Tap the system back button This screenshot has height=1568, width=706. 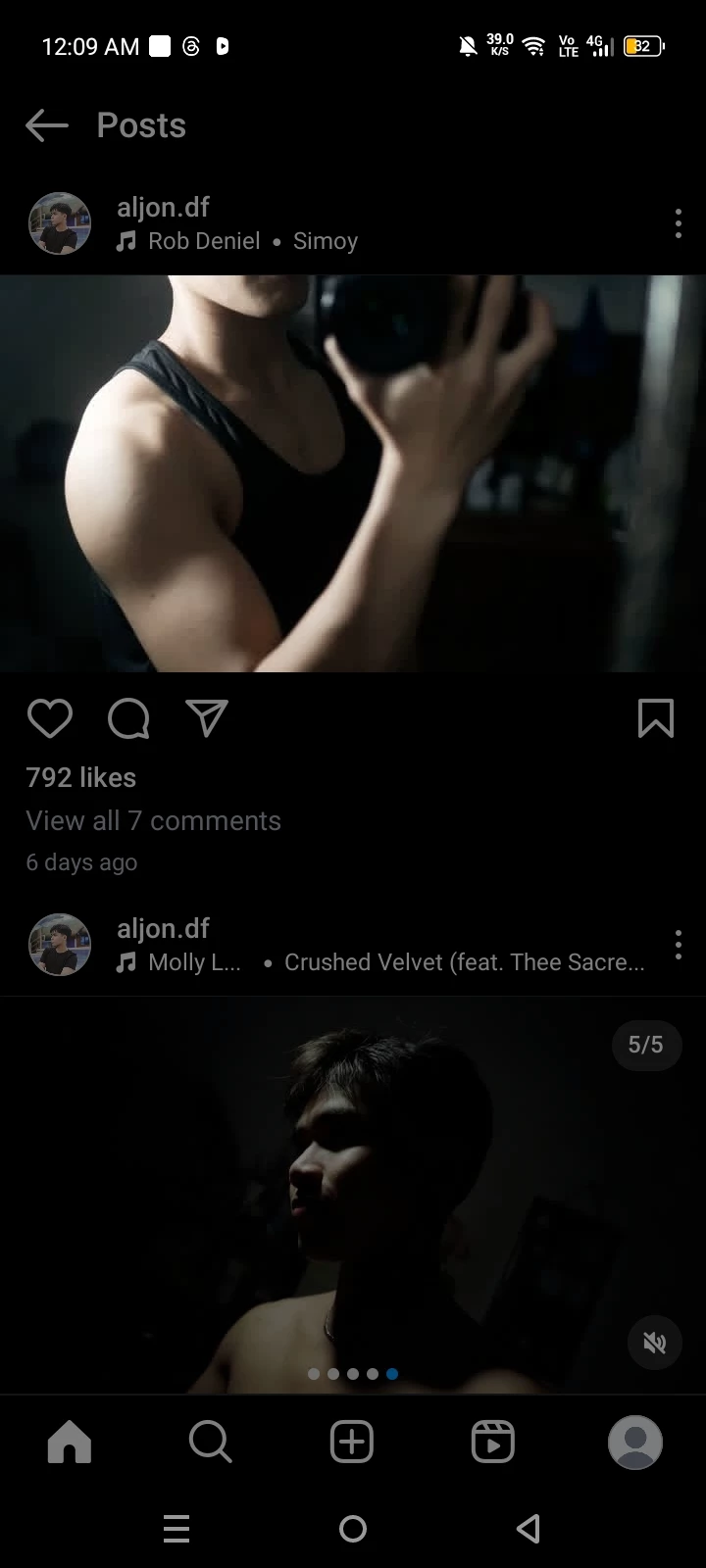pos(529,1528)
